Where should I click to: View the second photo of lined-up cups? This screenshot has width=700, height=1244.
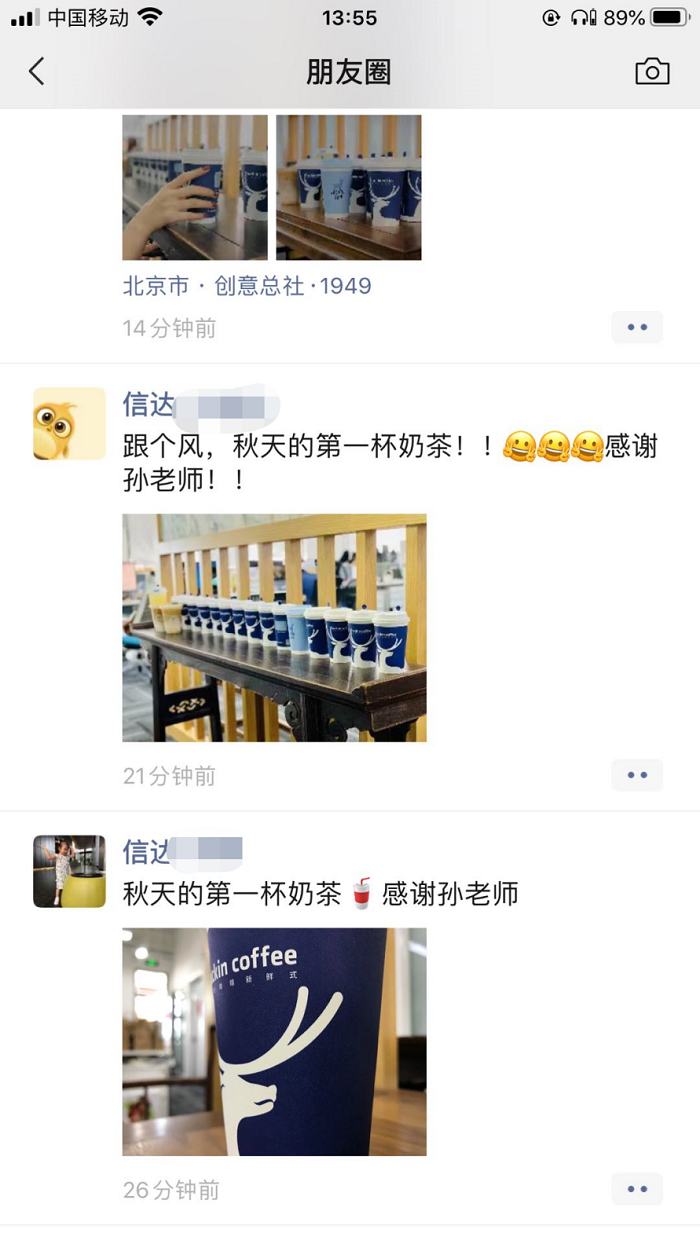348,187
